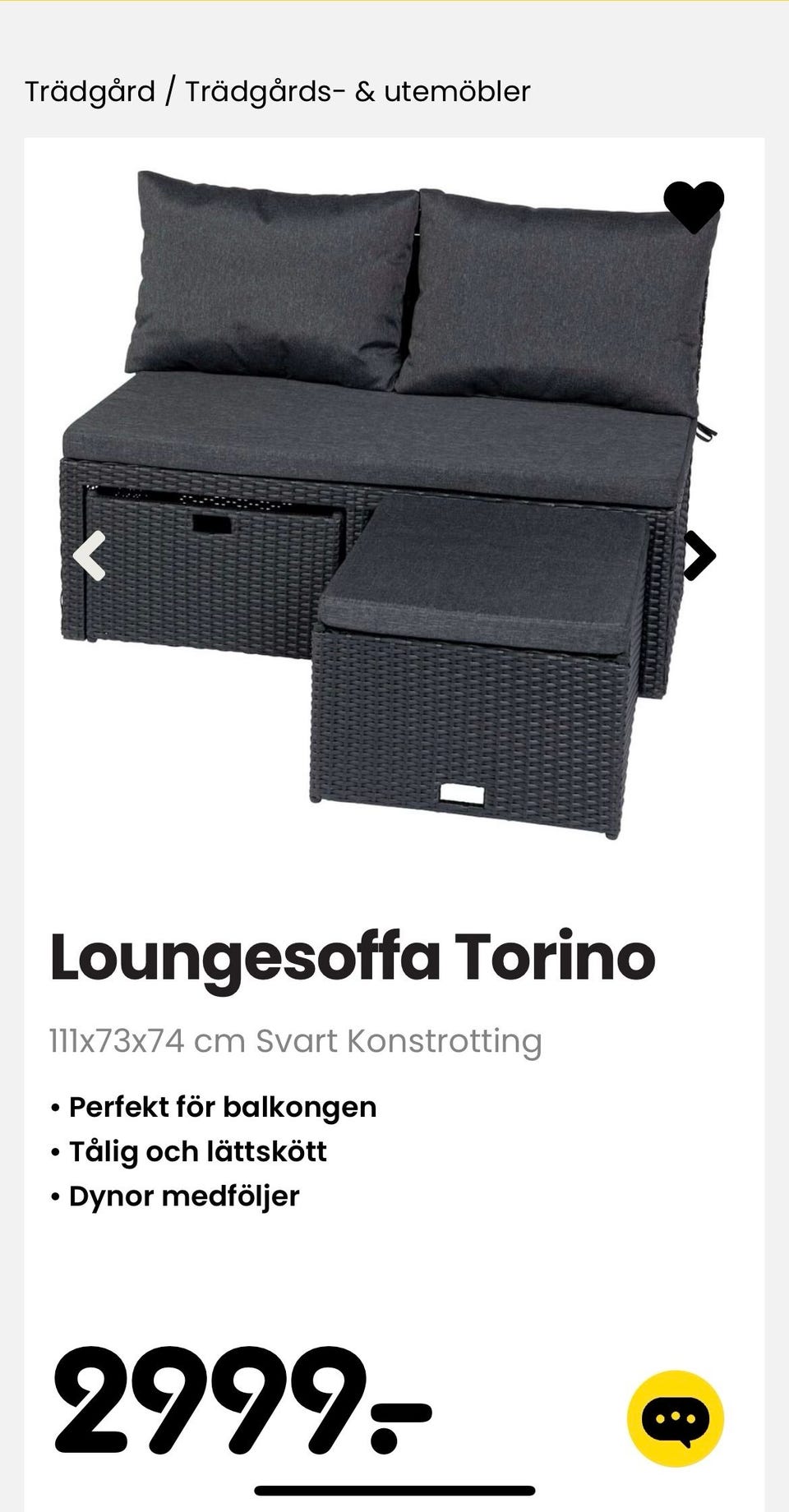Click the breadcrumb slash separator
Image resolution: width=789 pixels, height=1512 pixels.
point(170,90)
